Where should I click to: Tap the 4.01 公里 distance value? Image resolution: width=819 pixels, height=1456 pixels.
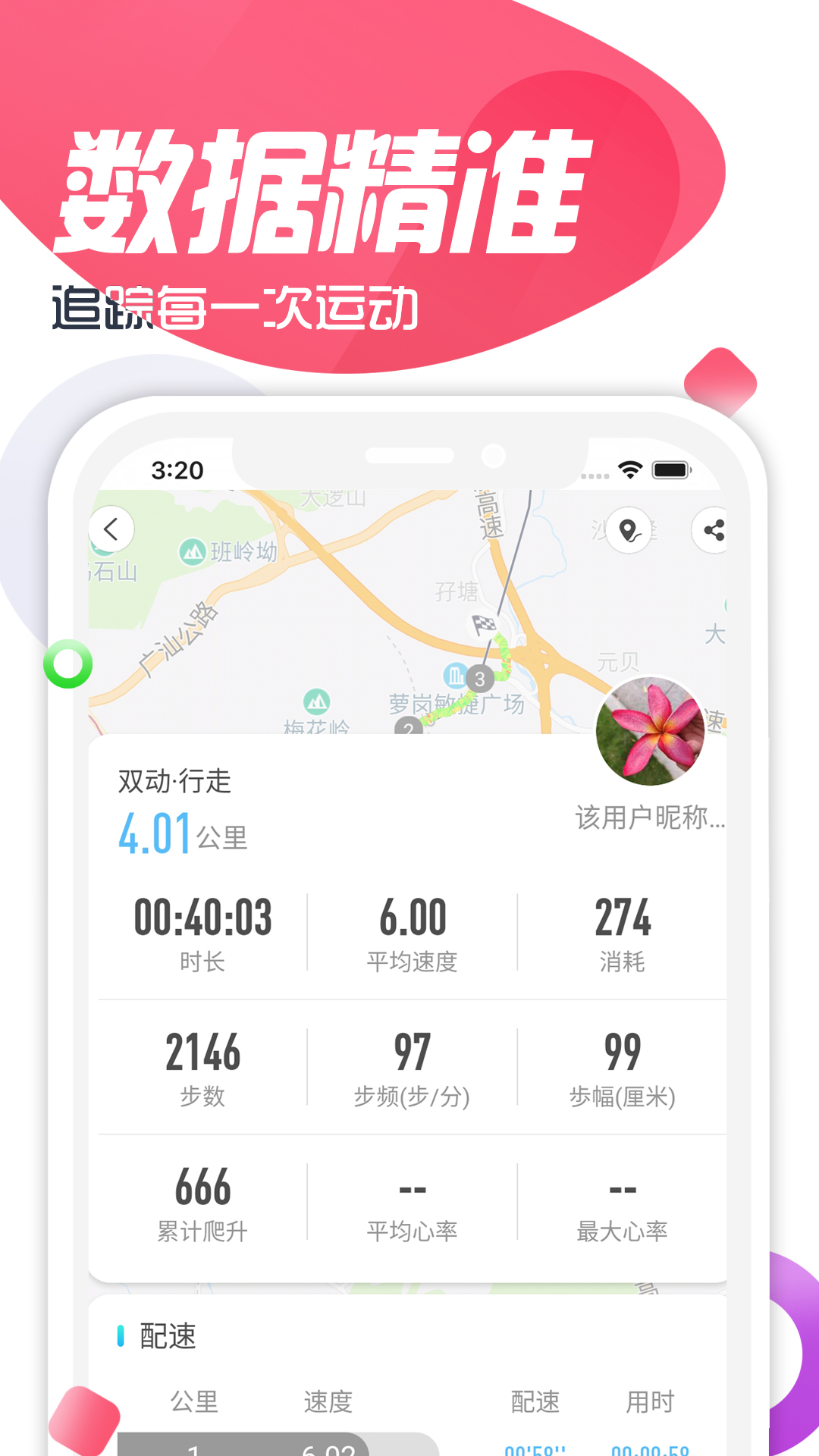(182, 832)
